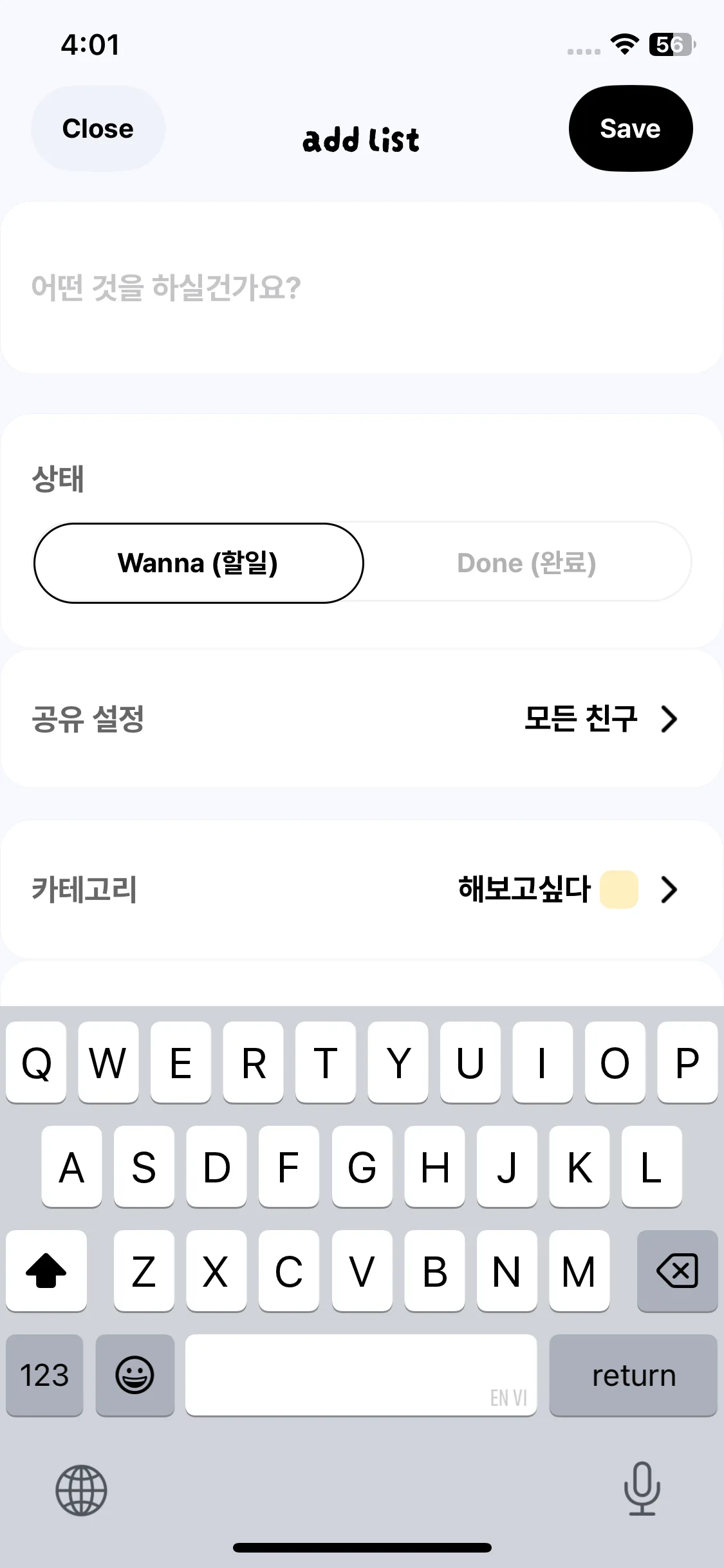Tap the backspace key
Image resolution: width=724 pixels, height=1568 pixels.
(676, 1271)
